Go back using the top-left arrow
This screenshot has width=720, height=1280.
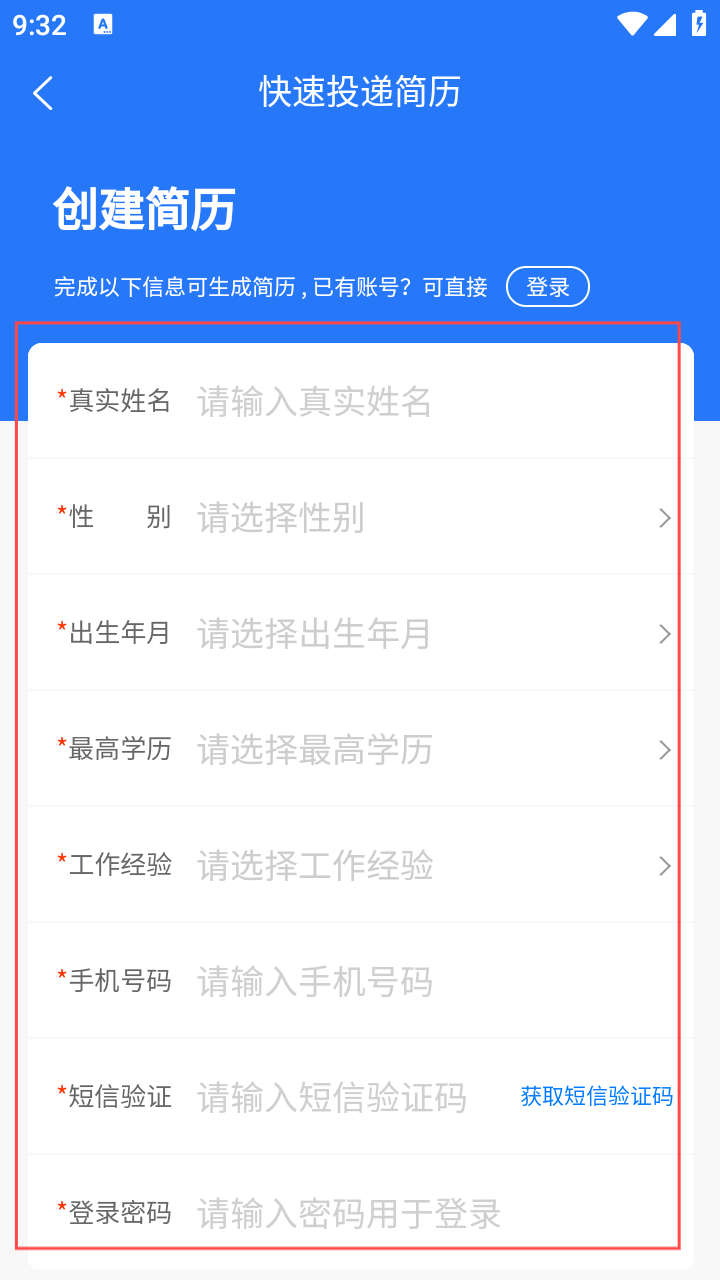tap(43, 93)
